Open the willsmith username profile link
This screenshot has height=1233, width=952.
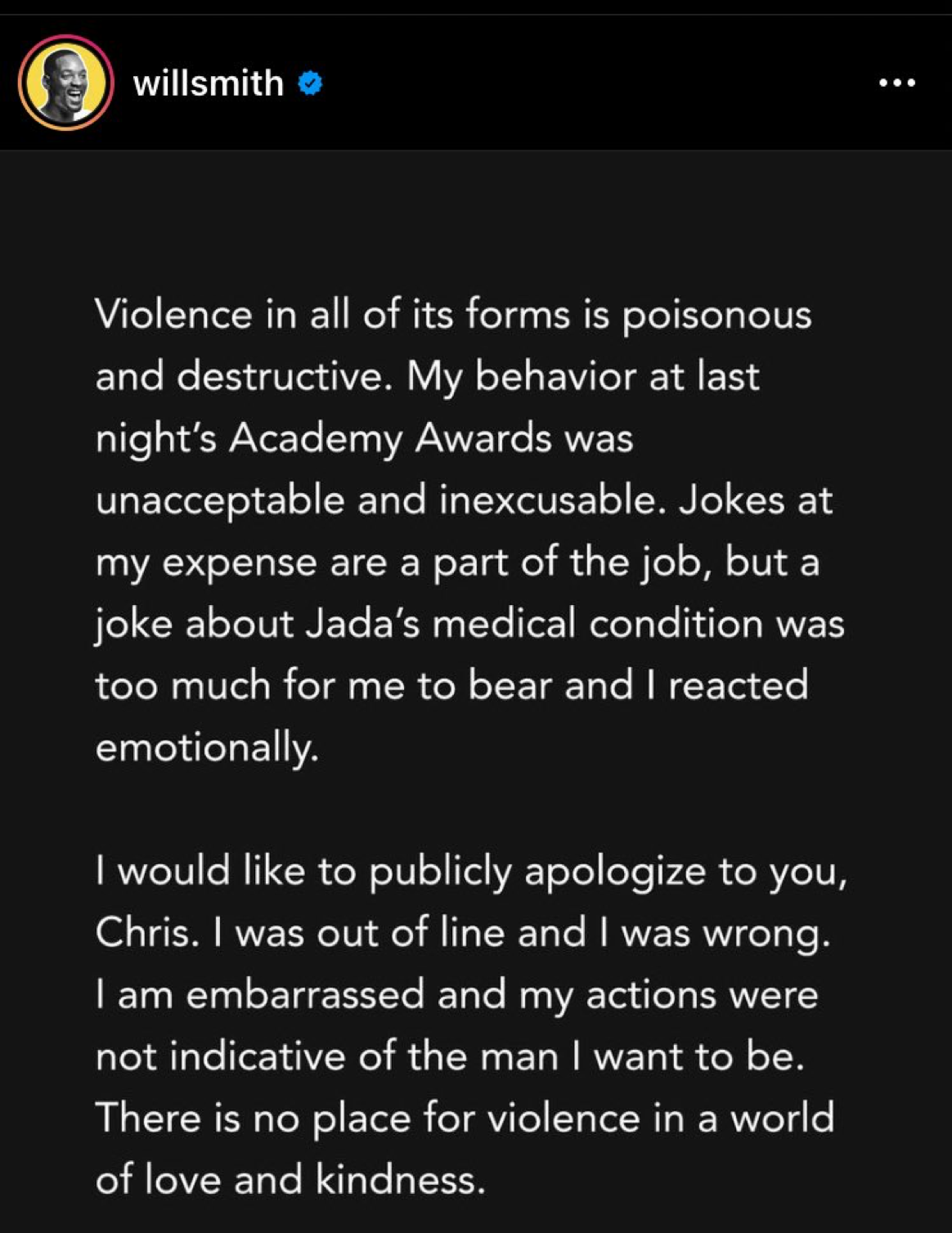click(x=209, y=83)
